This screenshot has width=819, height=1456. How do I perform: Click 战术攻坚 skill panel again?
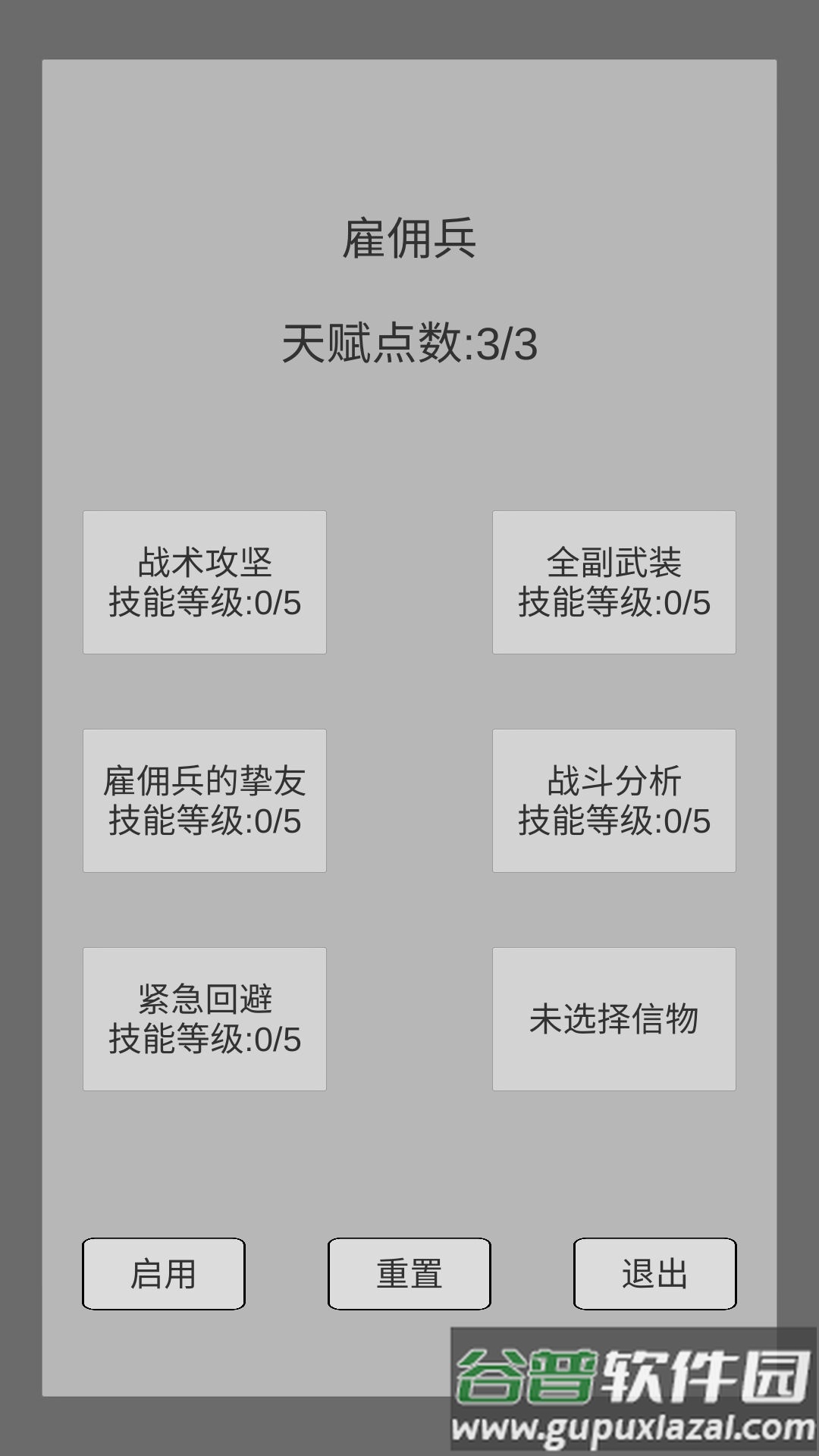[x=205, y=582]
